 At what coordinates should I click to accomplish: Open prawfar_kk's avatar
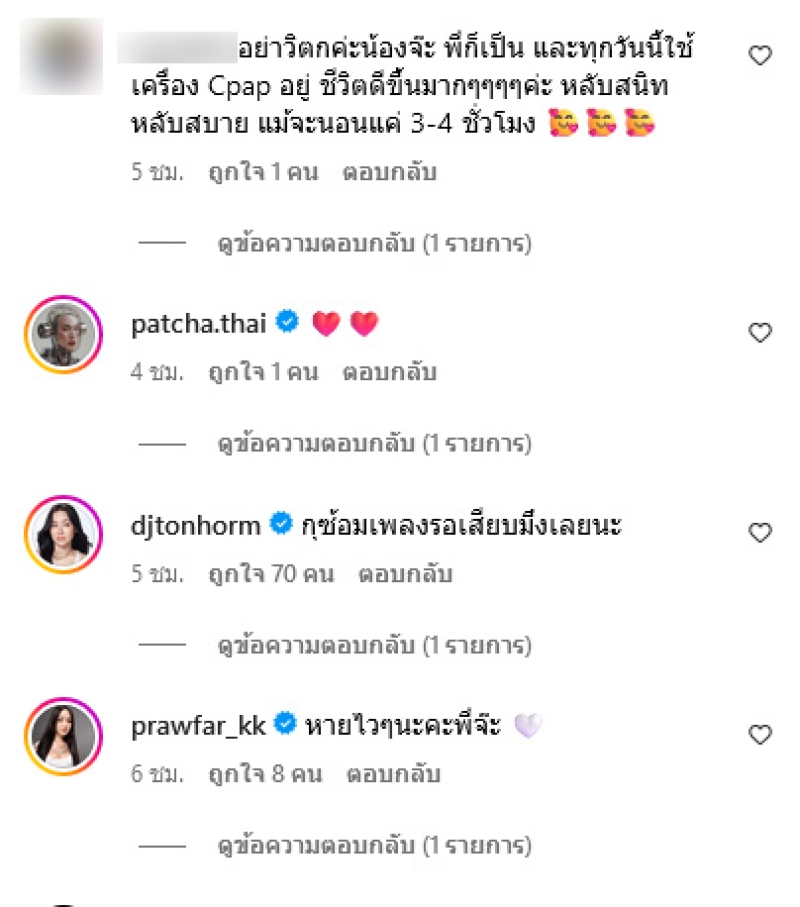[x=62, y=736]
